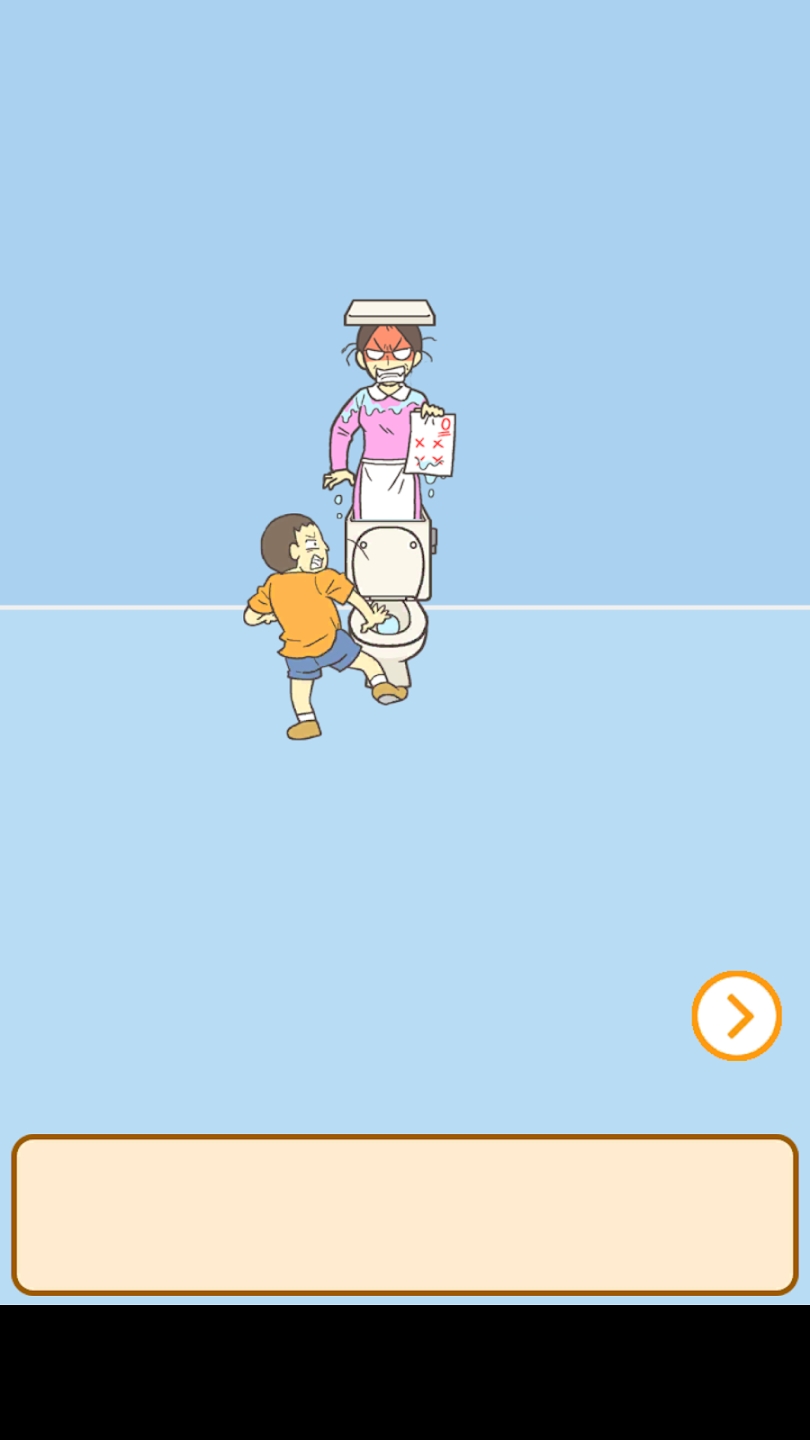Tap the orange next arrow button
The height and width of the screenshot is (1440, 810).
click(736, 1016)
